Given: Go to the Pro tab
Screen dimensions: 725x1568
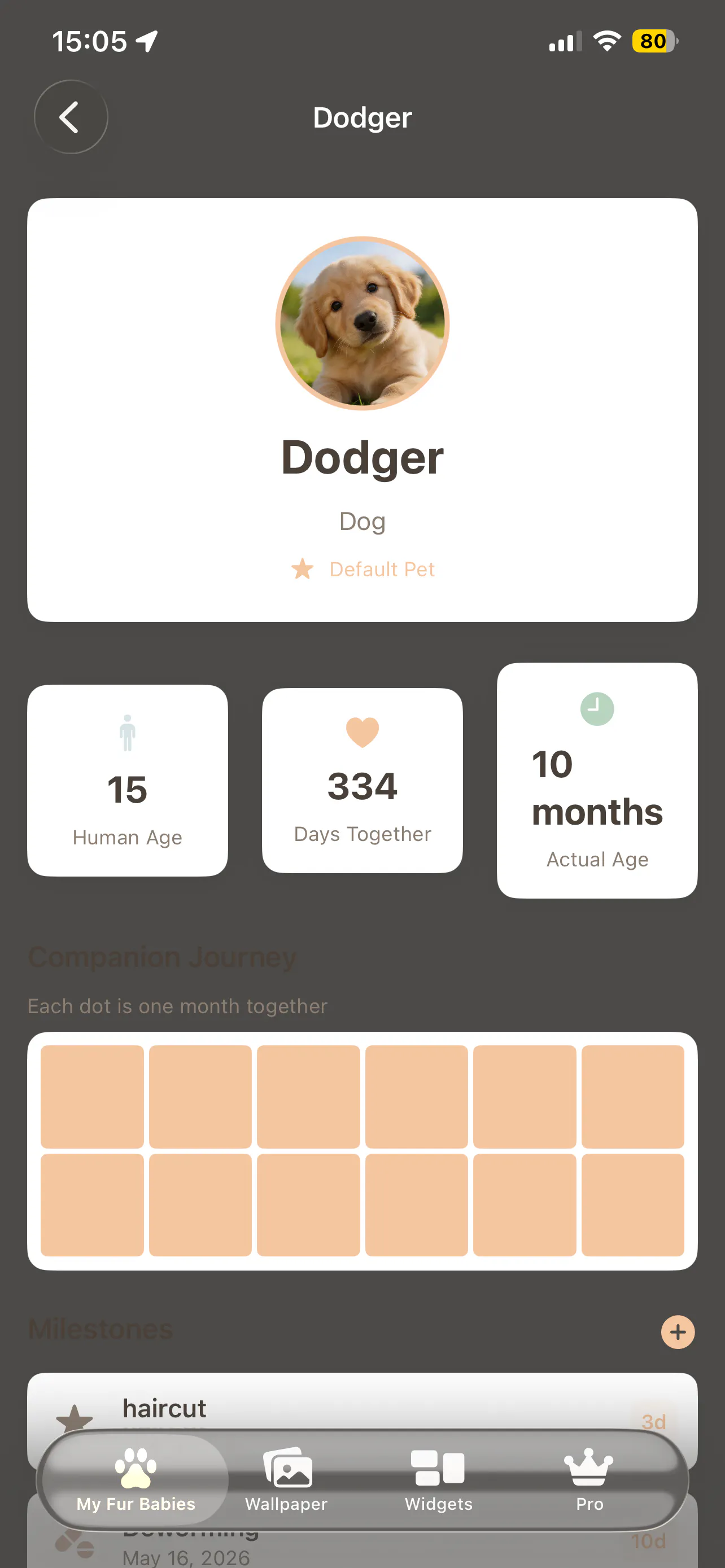Looking at the screenshot, I should 589,1480.
